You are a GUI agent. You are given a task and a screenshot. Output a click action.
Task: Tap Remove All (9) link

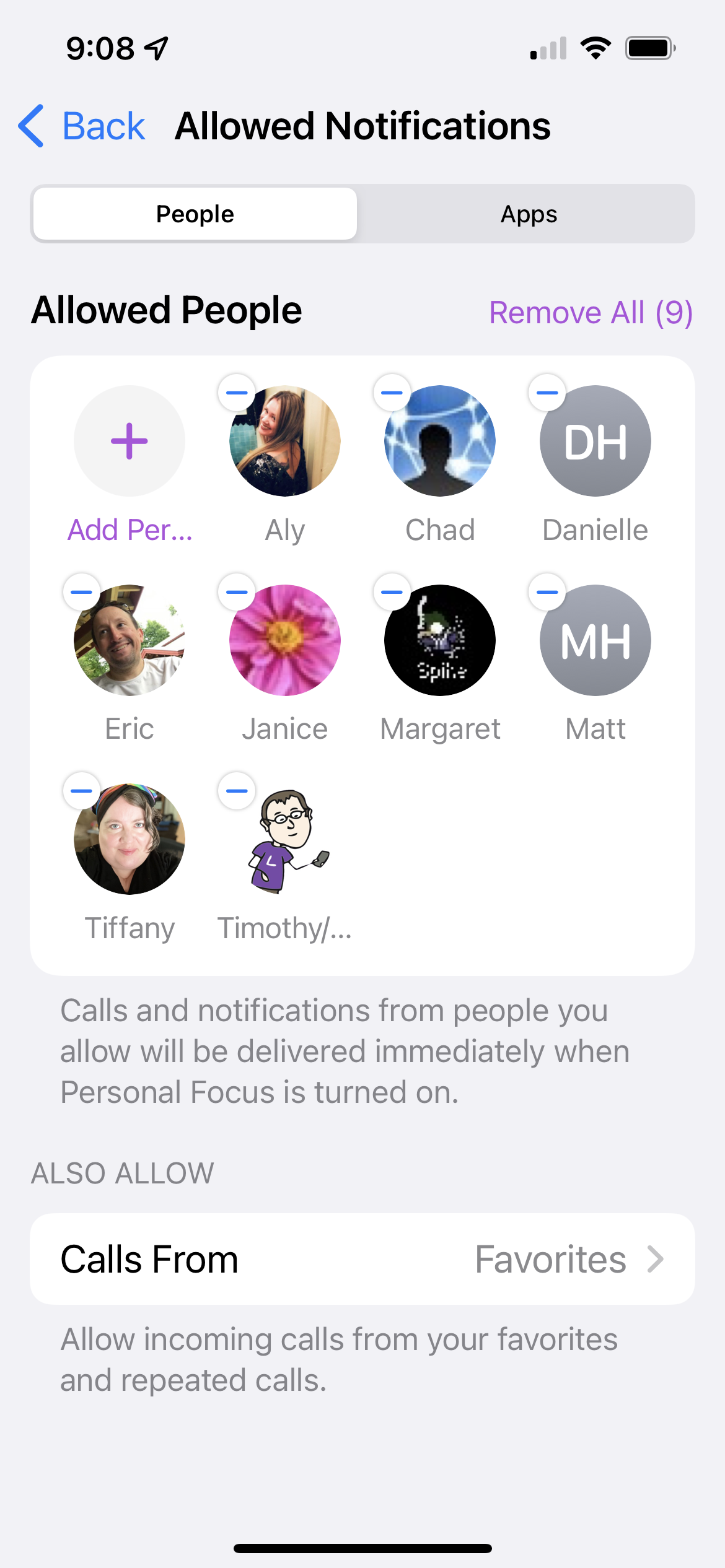pyautogui.click(x=590, y=312)
